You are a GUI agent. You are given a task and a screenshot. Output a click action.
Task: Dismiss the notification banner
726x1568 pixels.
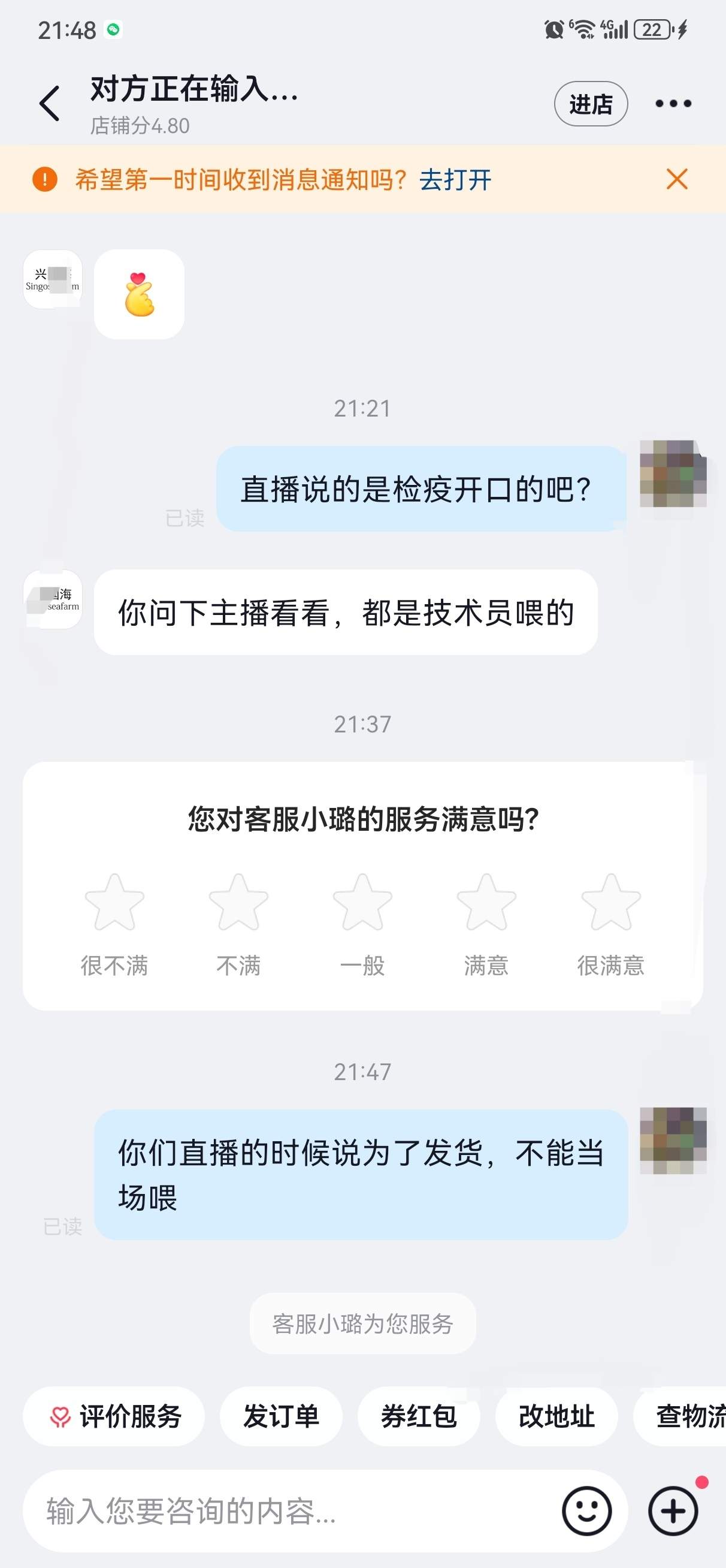click(676, 180)
